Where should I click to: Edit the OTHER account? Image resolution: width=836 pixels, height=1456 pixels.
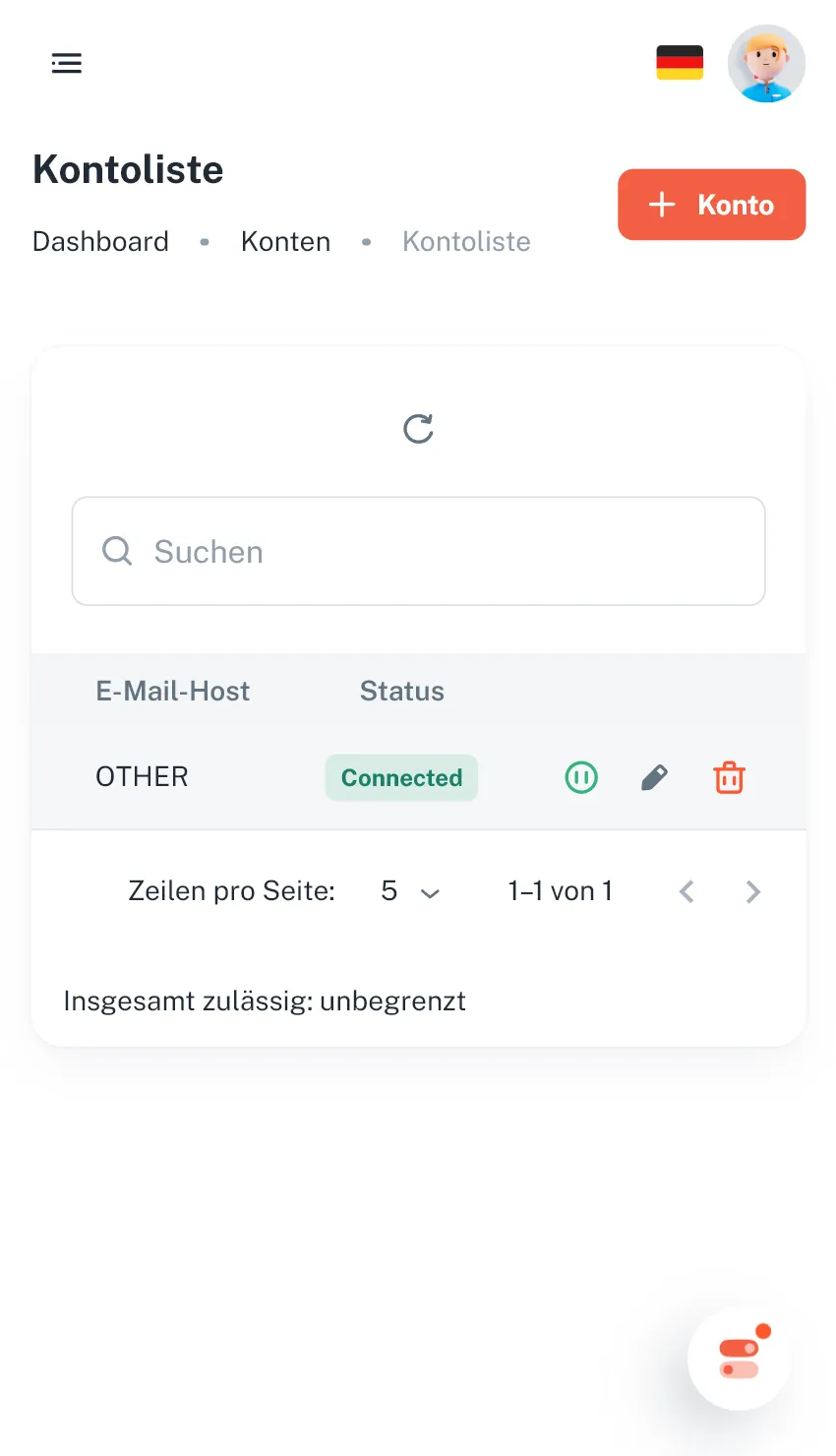tap(654, 777)
